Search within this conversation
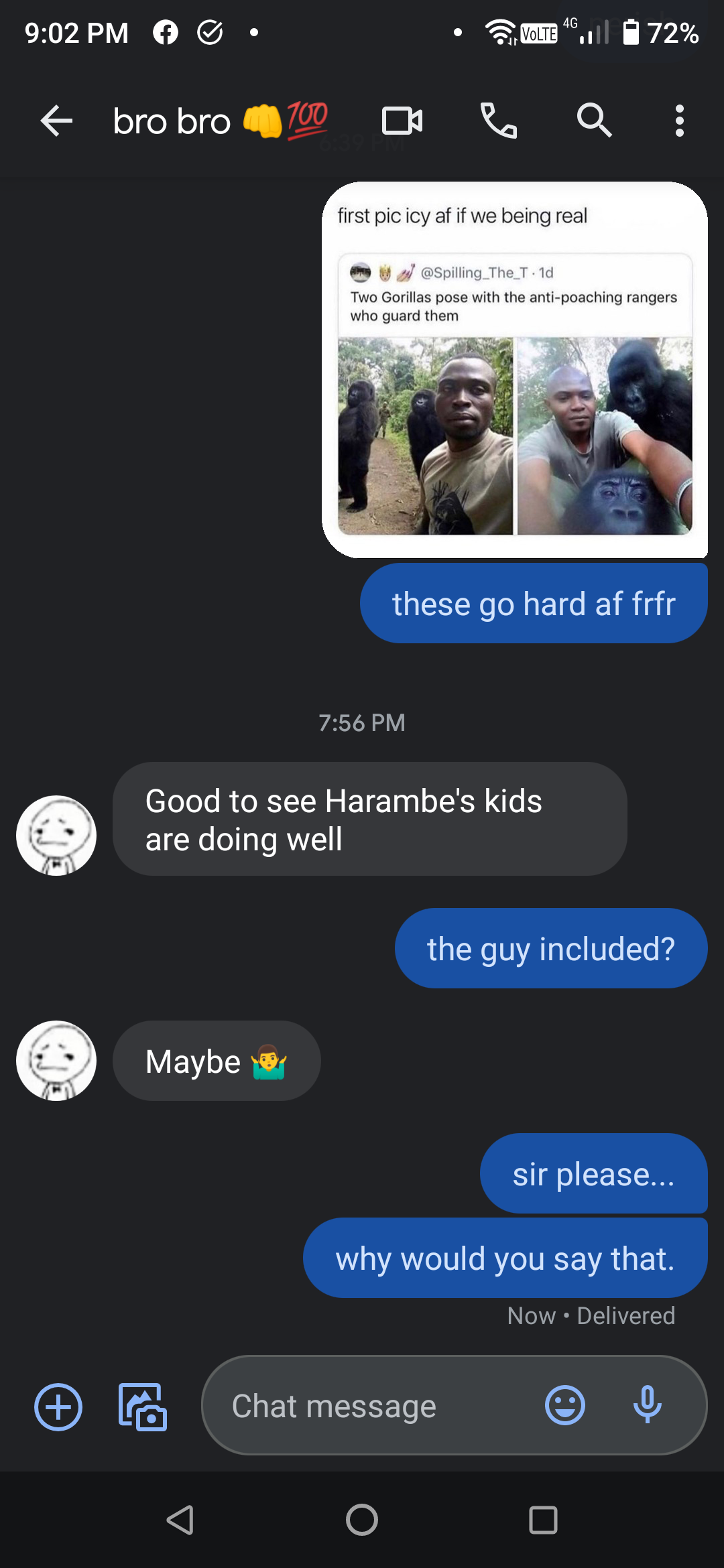Viewport: 724px width, 1568px height. (x=594, y=121)
